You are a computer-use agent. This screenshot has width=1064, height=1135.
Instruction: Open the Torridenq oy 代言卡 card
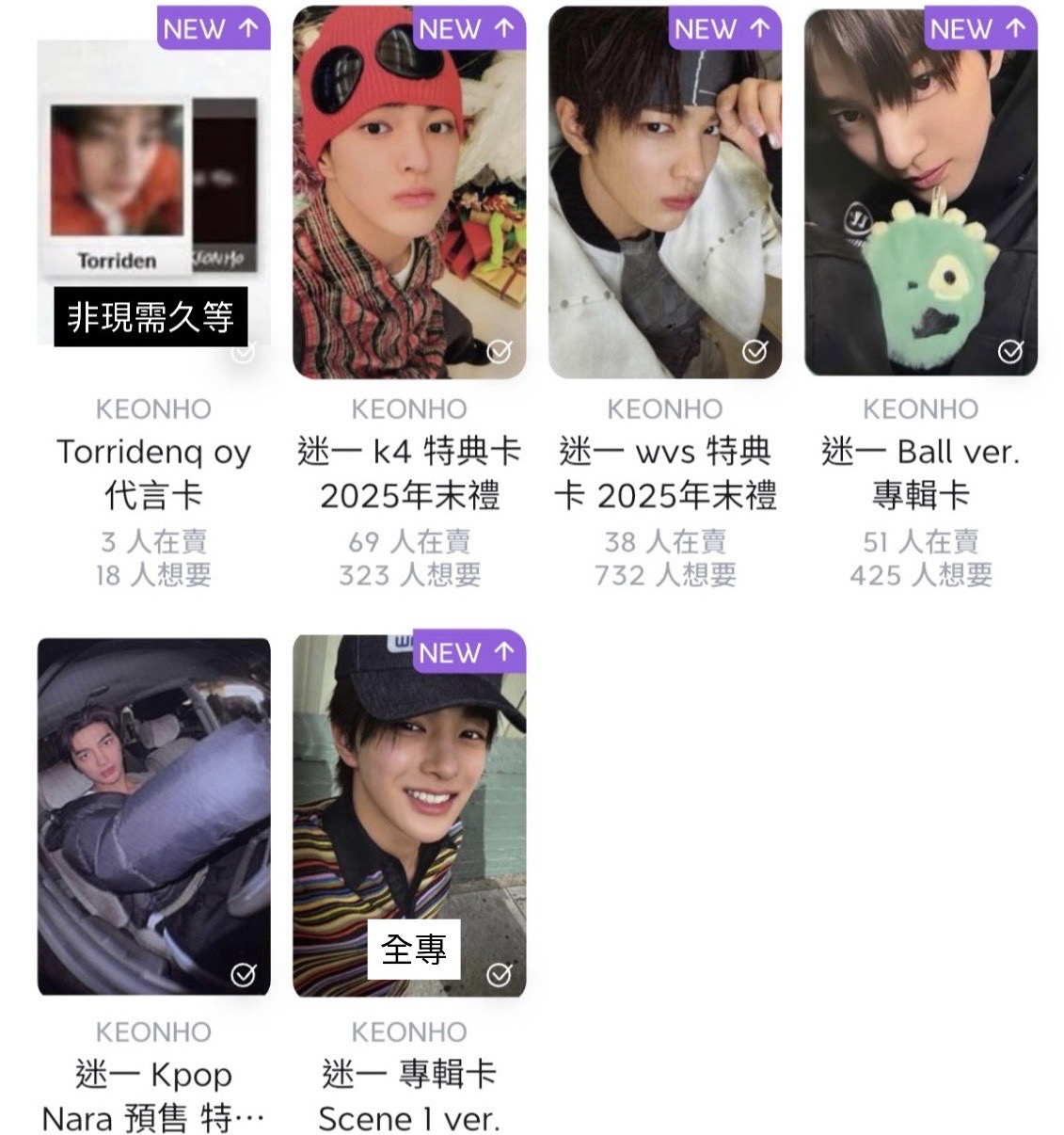pyautogui.click(x=153, y=188)
